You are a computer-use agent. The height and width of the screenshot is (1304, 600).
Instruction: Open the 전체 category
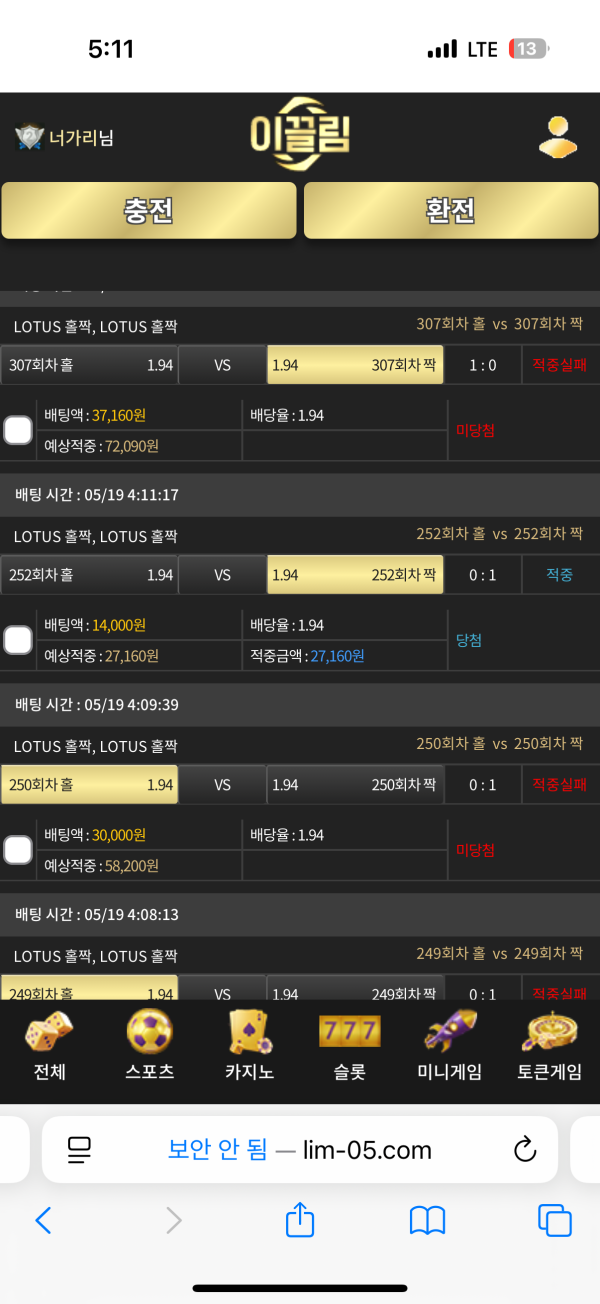[x=49, y=1046]
